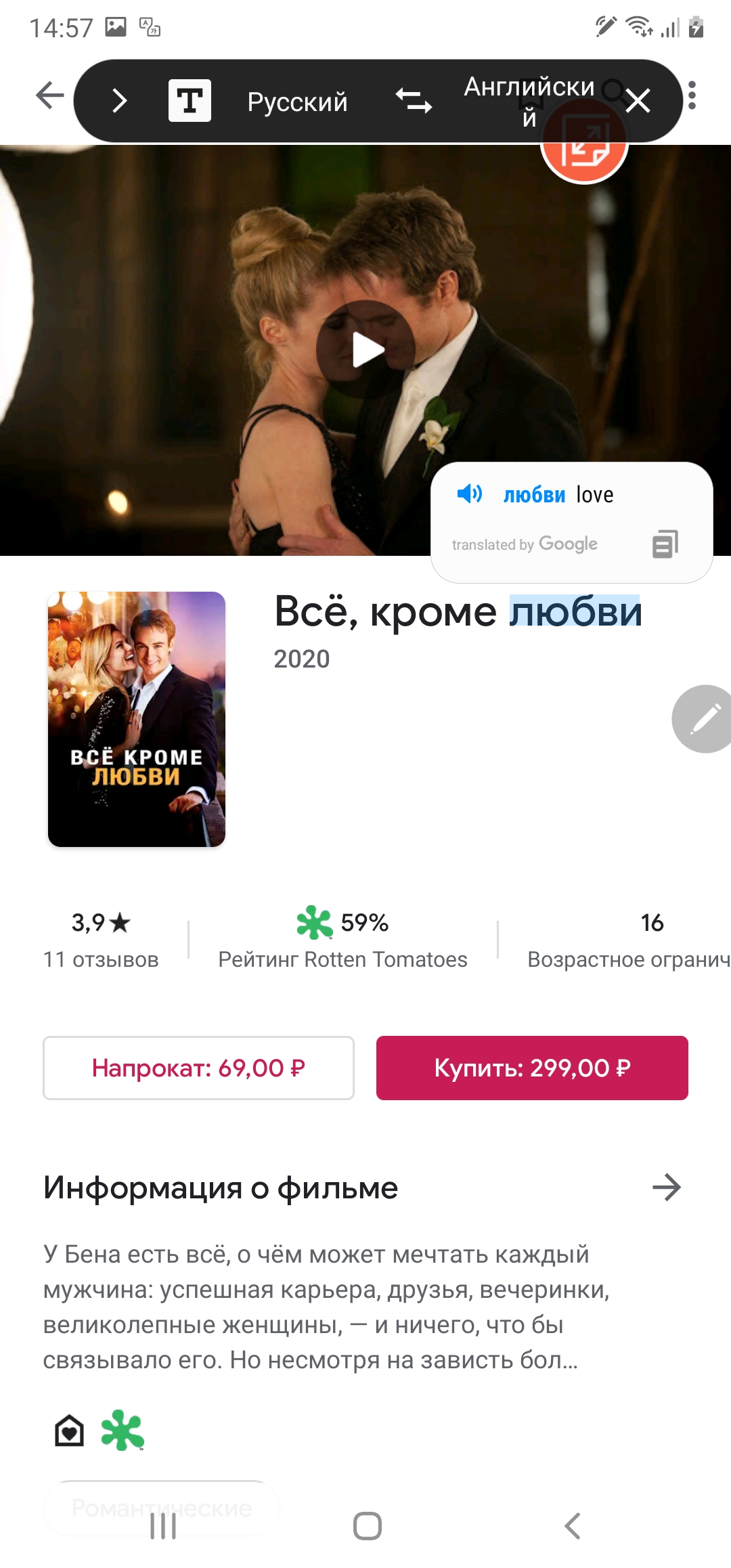Play the movie trailer
731x1568 pixels.
[x=366, y=350]
